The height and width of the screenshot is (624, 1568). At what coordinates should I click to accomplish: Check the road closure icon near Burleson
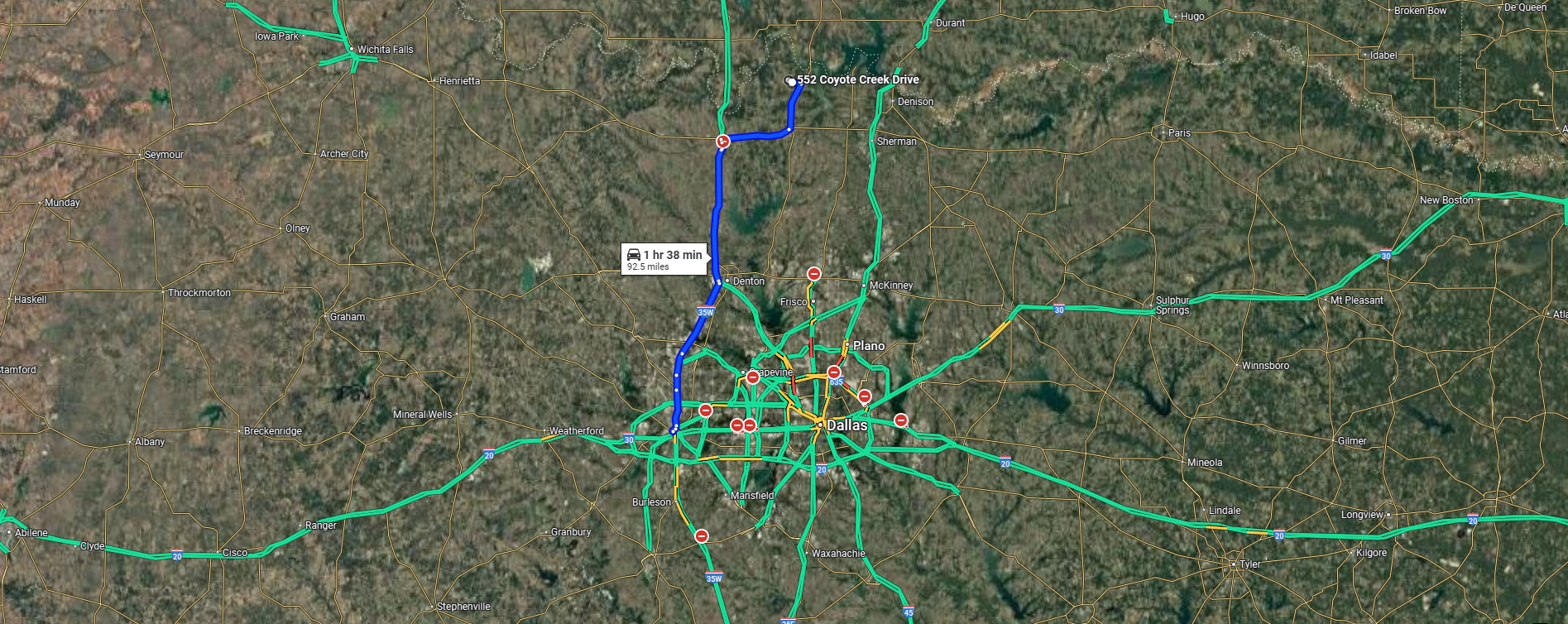click(702, 536)
